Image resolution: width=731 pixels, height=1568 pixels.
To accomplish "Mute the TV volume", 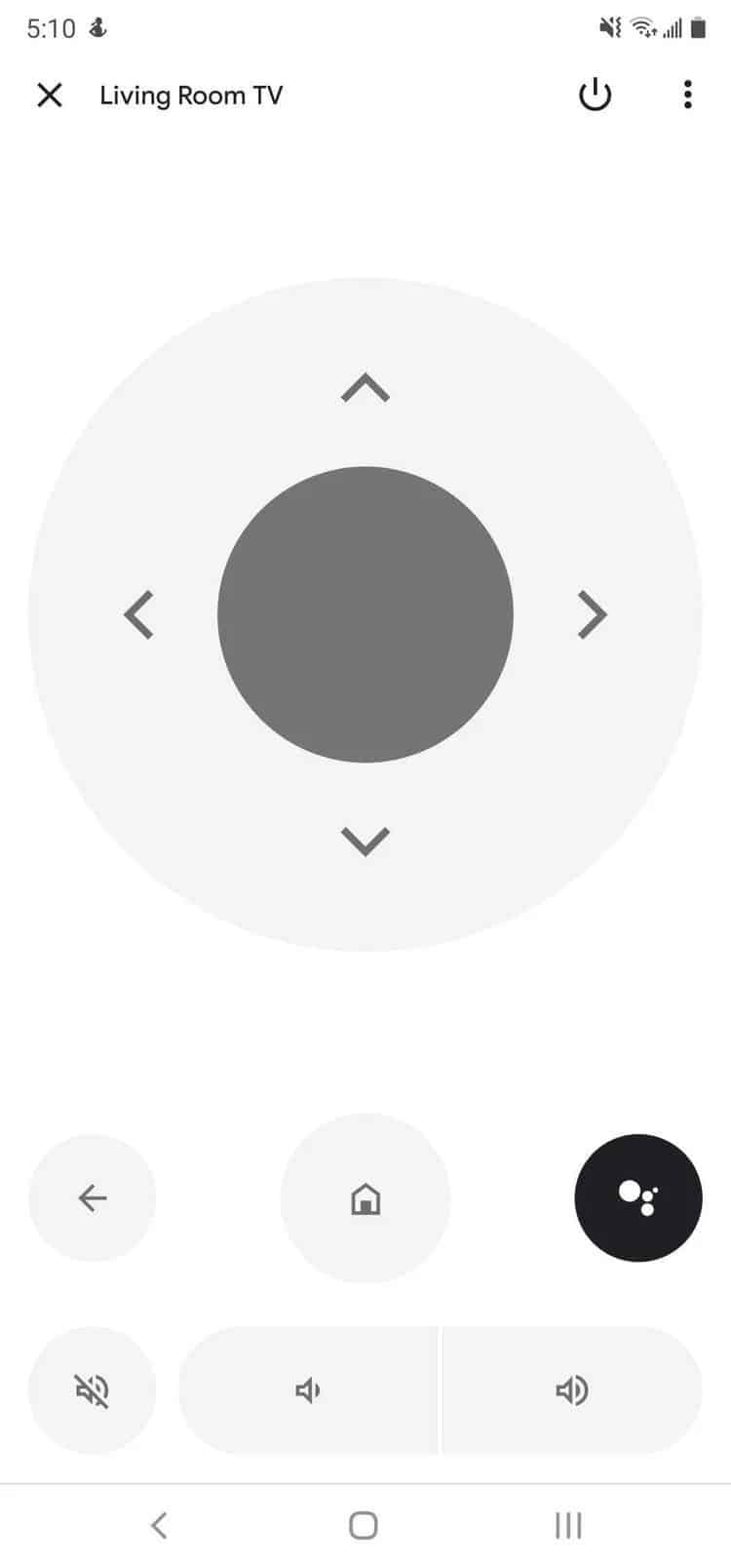I will point(93,1390).
